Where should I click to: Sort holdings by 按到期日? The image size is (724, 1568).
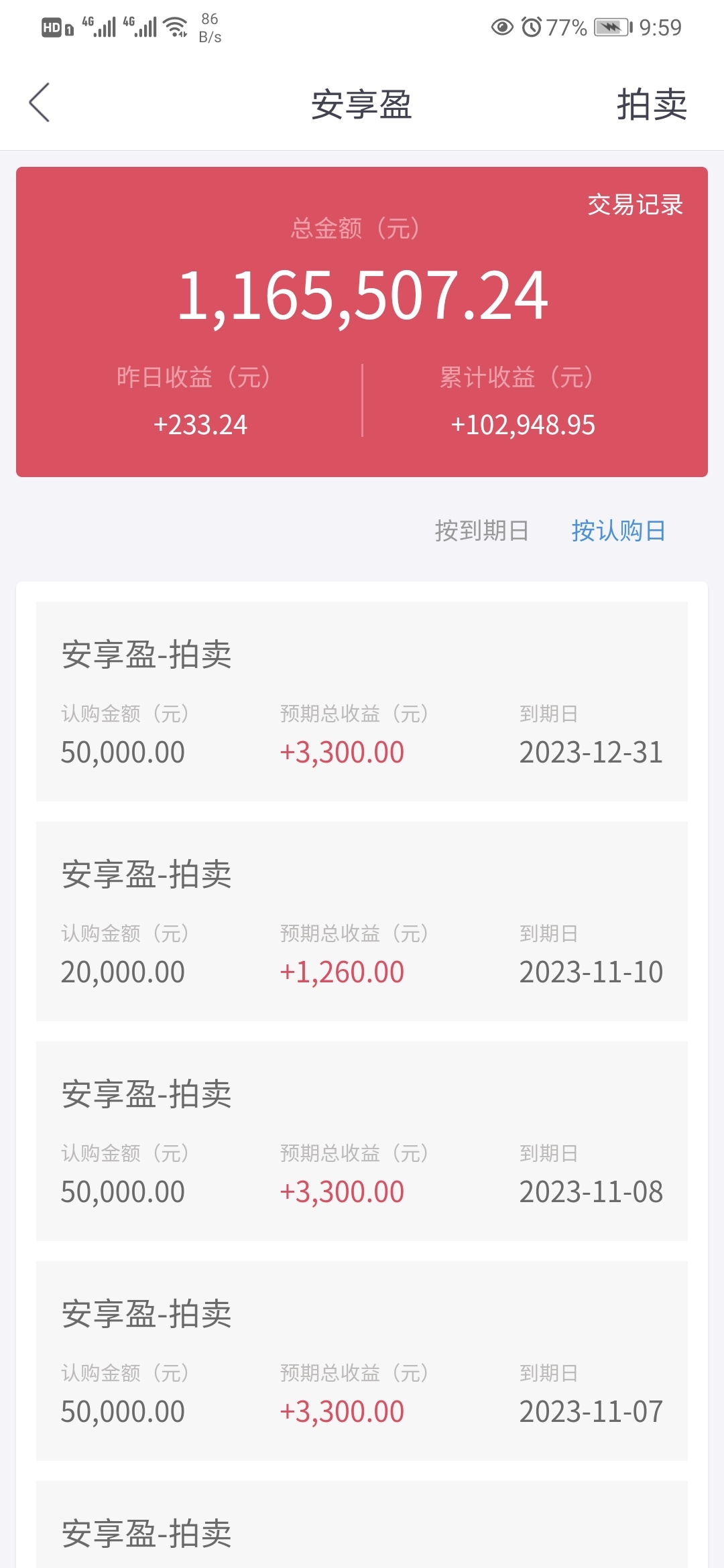pyautogui.click(x=481, y=530)
